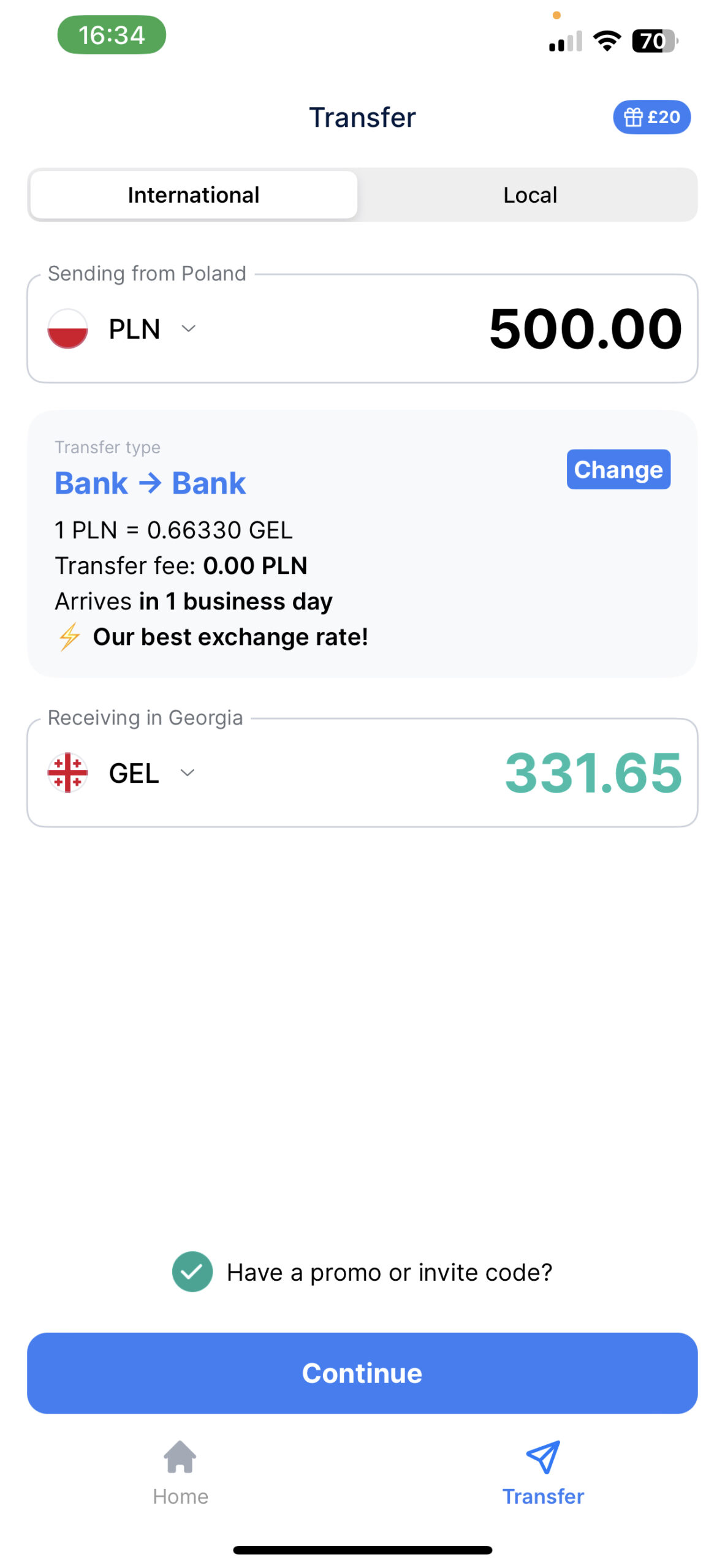Select the Transfer tab in bottom bar
The height and width of the screenshot is (1568, 725).
pyautogui.click(x=543, y=1473)
